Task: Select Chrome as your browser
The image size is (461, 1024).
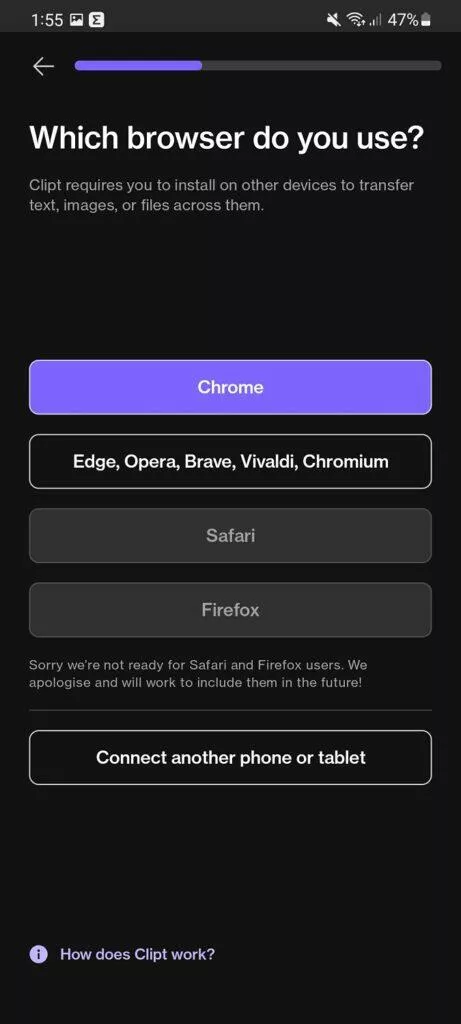Action: click(x=230, y=387)
